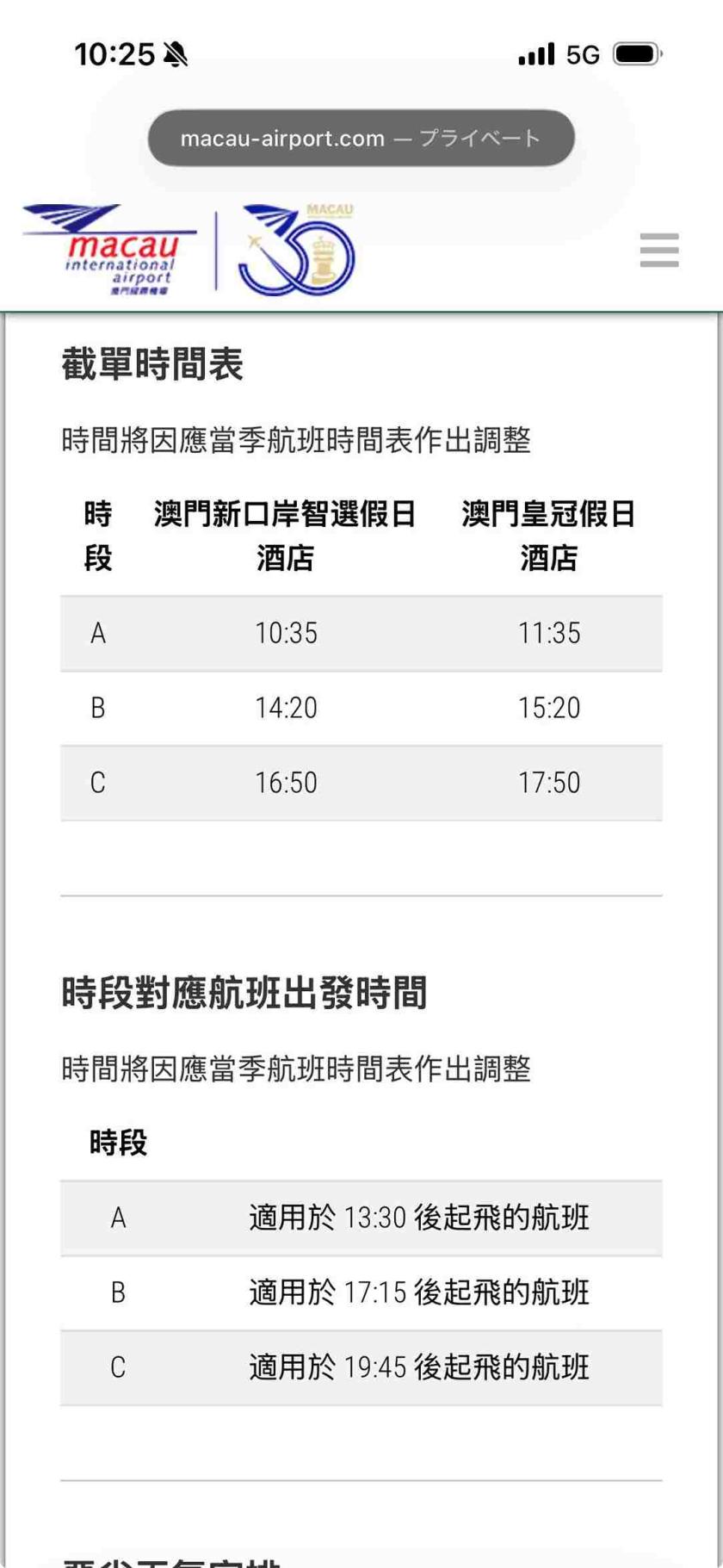Tap the macau-airport.com address bar
Viewport: 723px width, 1568px height.
tap(361, 138)
